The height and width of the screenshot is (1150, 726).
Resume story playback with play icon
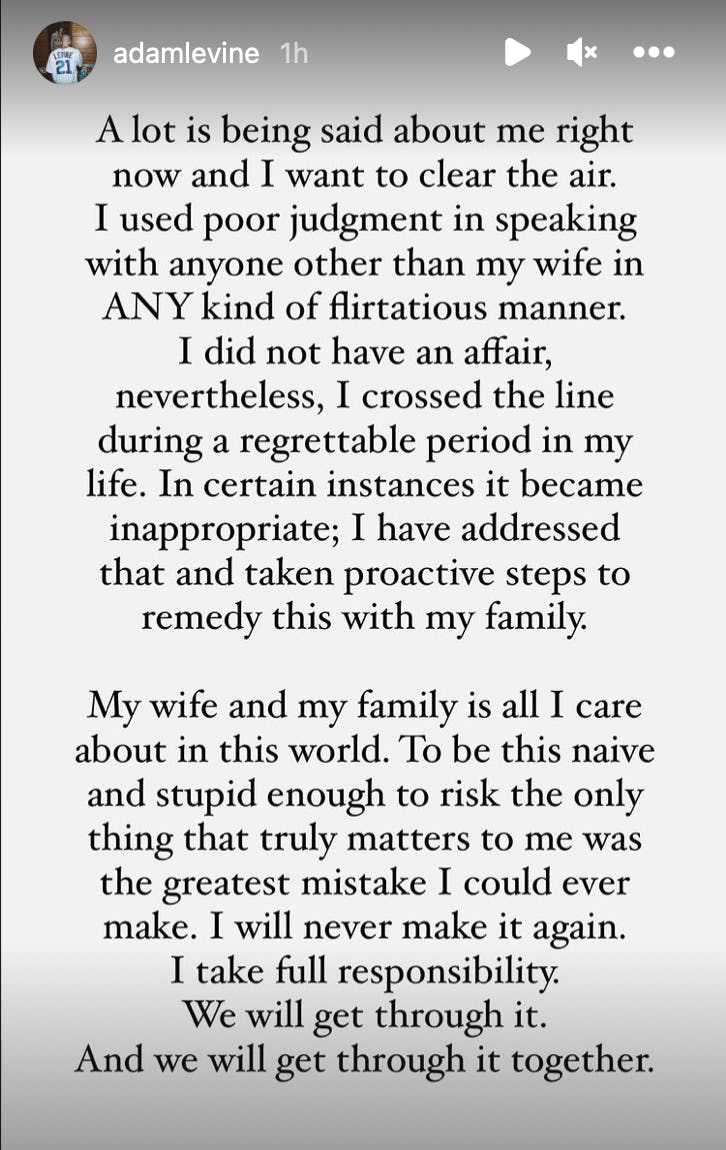tap(517, 52)
